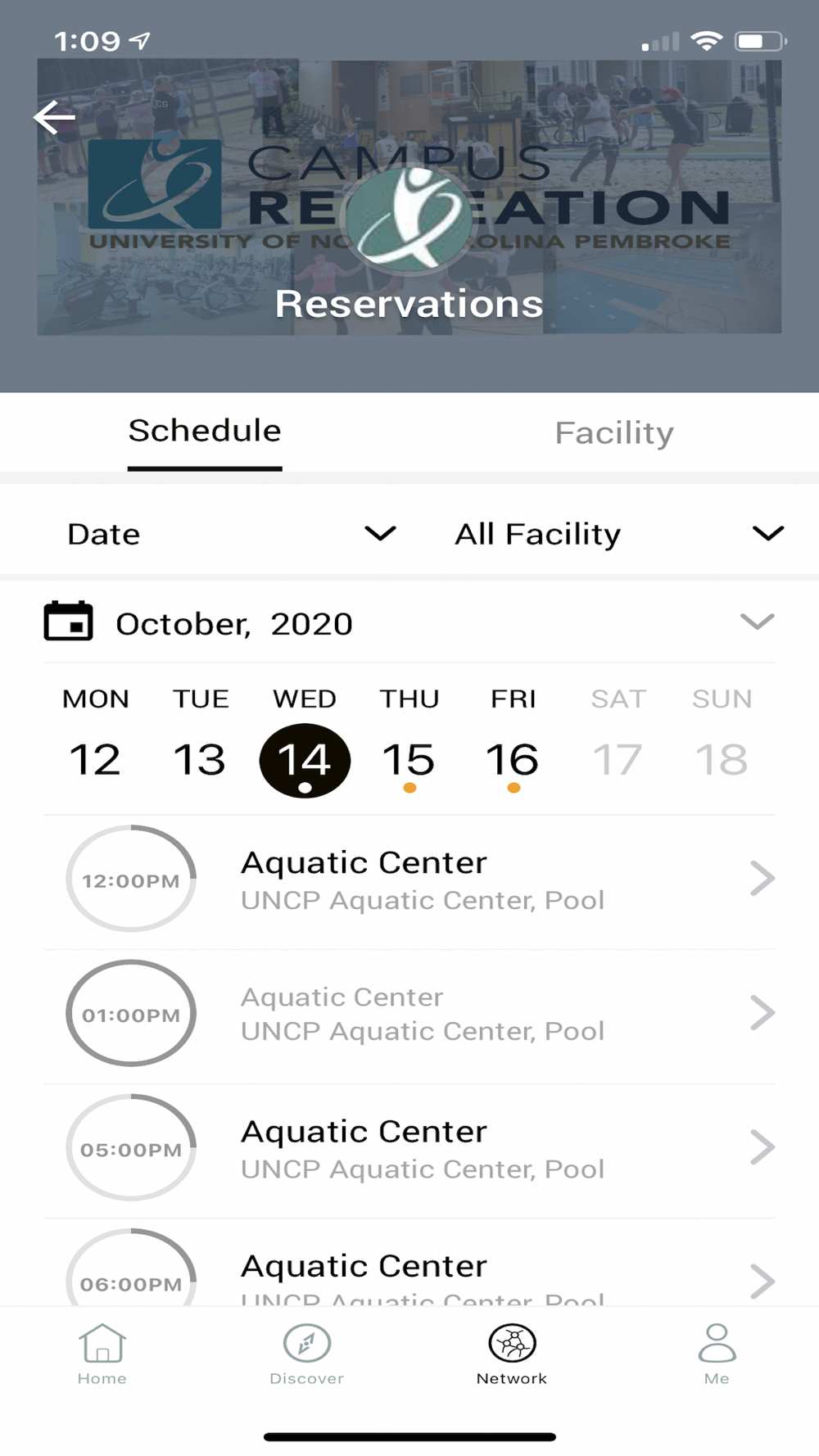Switch to the Facility tab
Image resolution: width=819 pixels, height=1456 pixels.
pyautogui.click(x=613, y=433)
